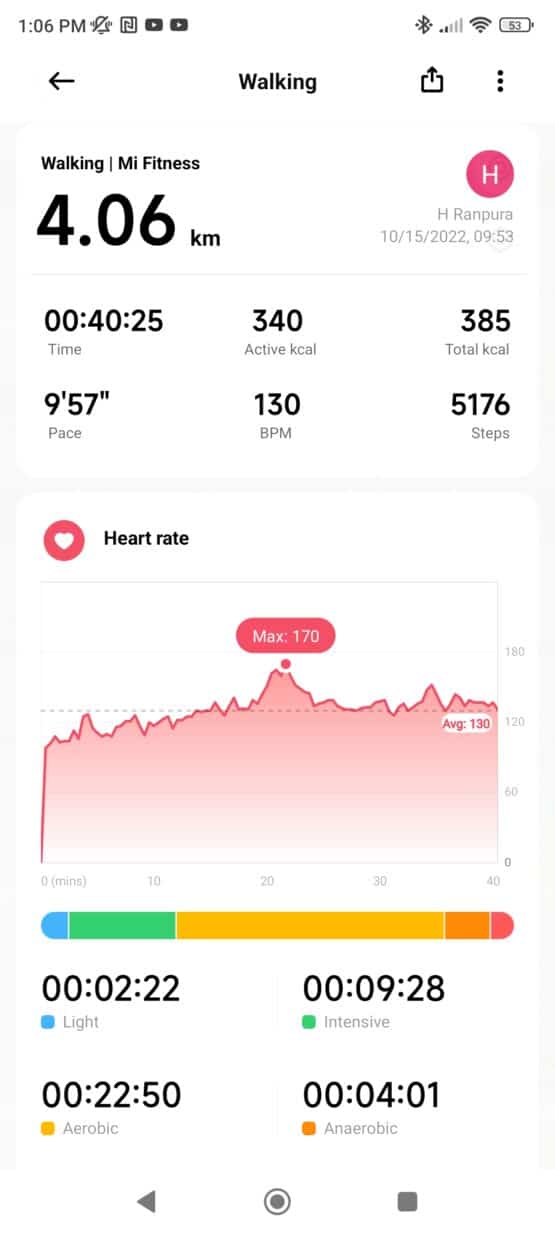Go back using the top-left arrow
This screenshot has height=1234, width=555.
[62, 81]
